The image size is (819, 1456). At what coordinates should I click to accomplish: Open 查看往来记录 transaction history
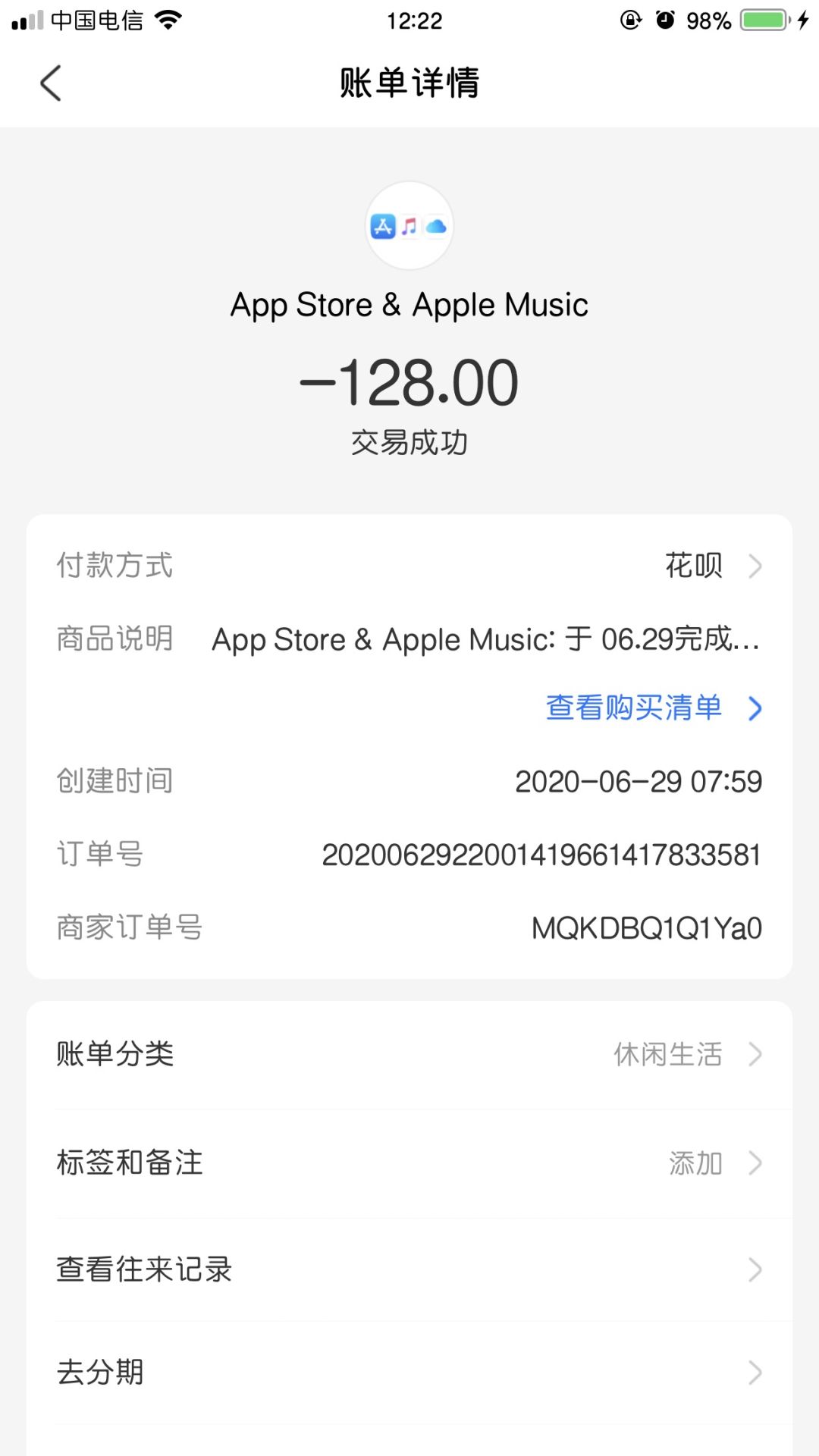[x=409, y=1269]
